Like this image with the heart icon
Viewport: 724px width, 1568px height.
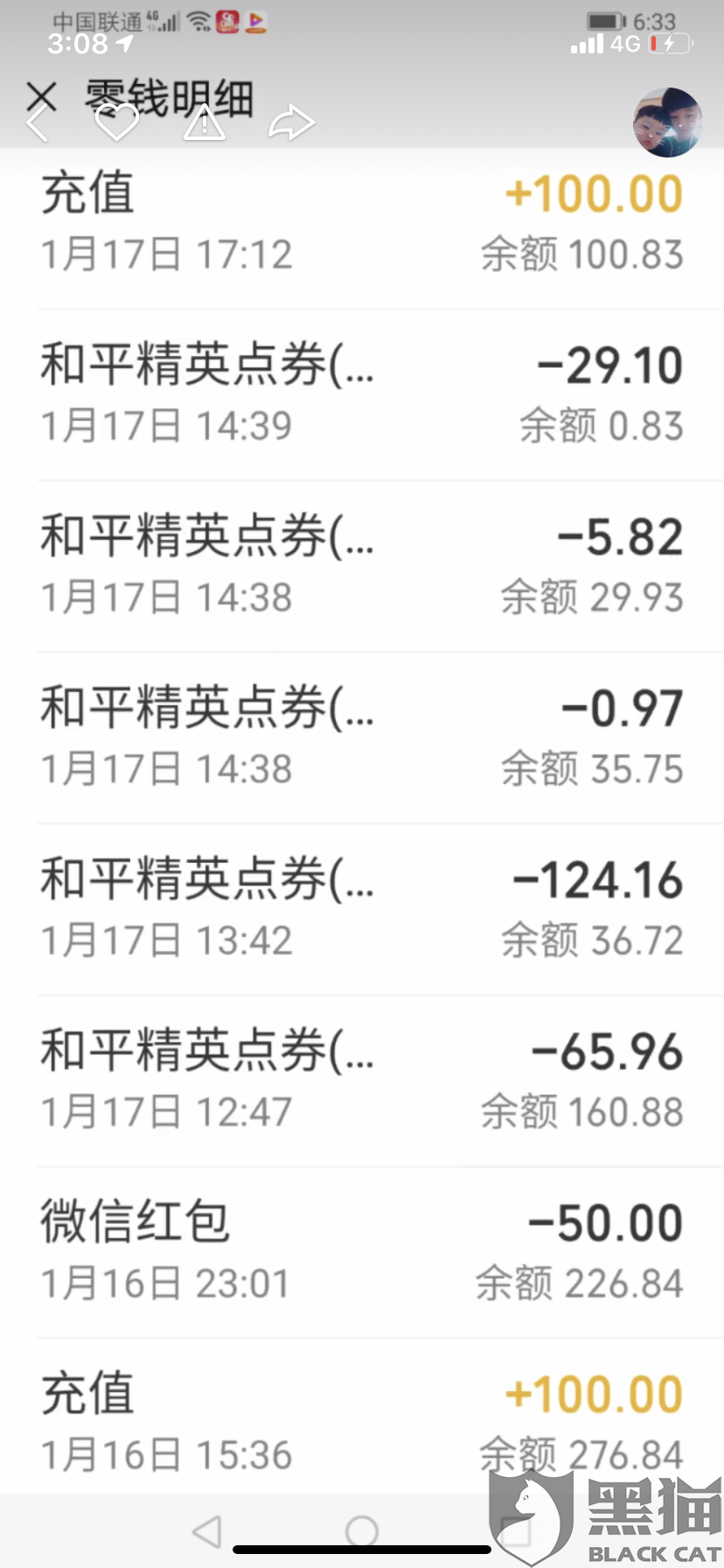[116, 122]
